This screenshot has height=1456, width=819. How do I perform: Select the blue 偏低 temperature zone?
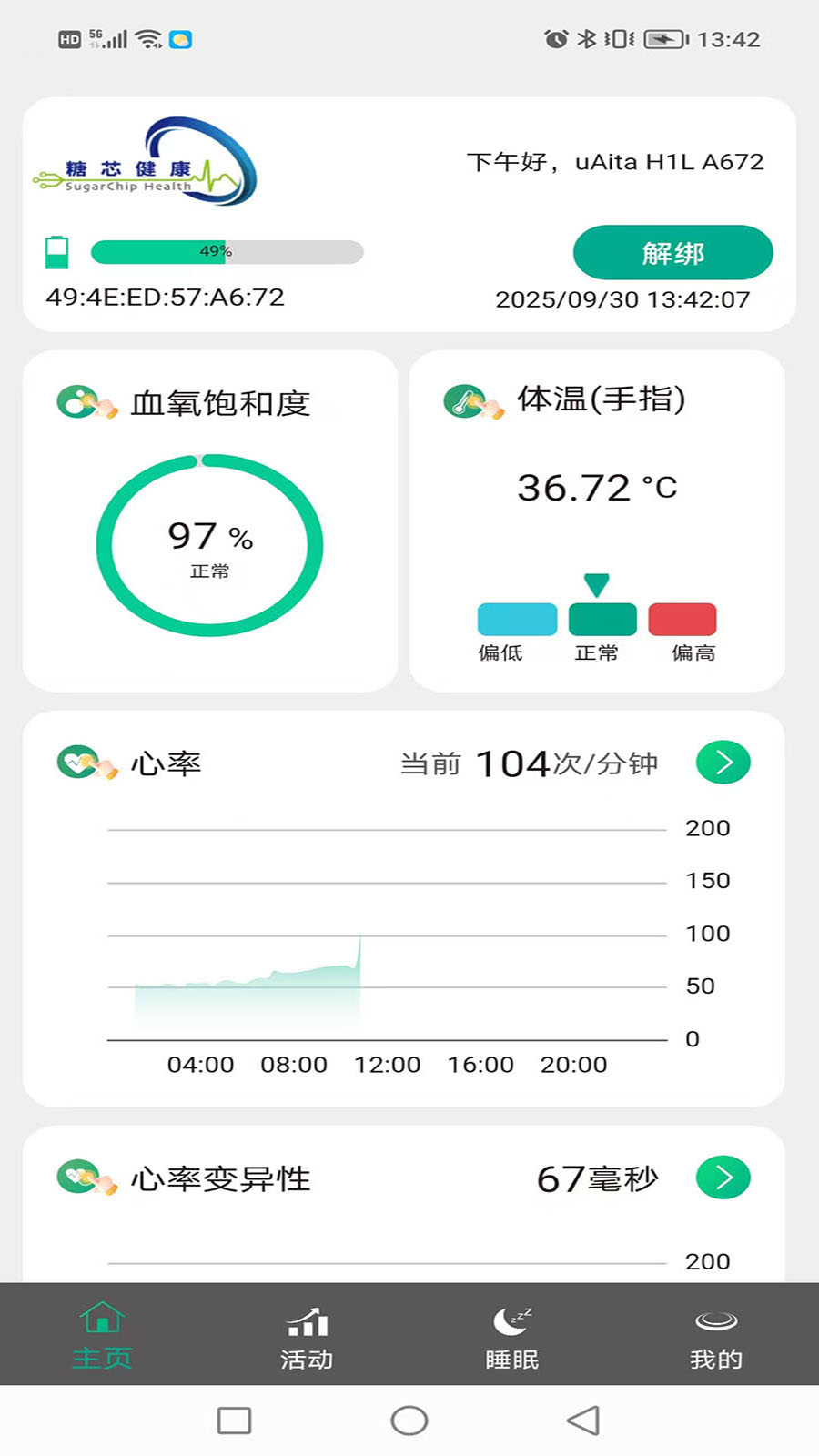[517, 617]
